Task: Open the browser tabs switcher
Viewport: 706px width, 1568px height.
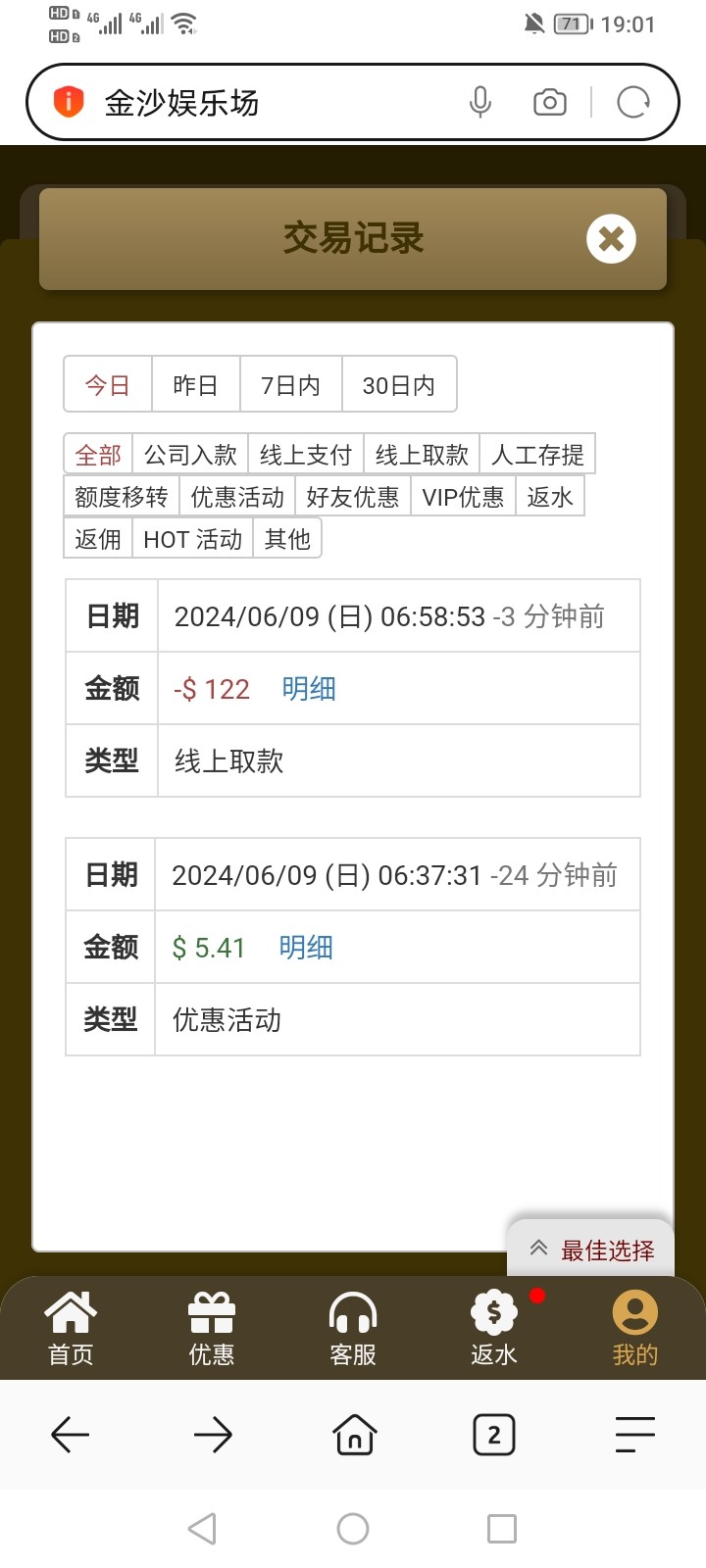Action: [494, 1435]
